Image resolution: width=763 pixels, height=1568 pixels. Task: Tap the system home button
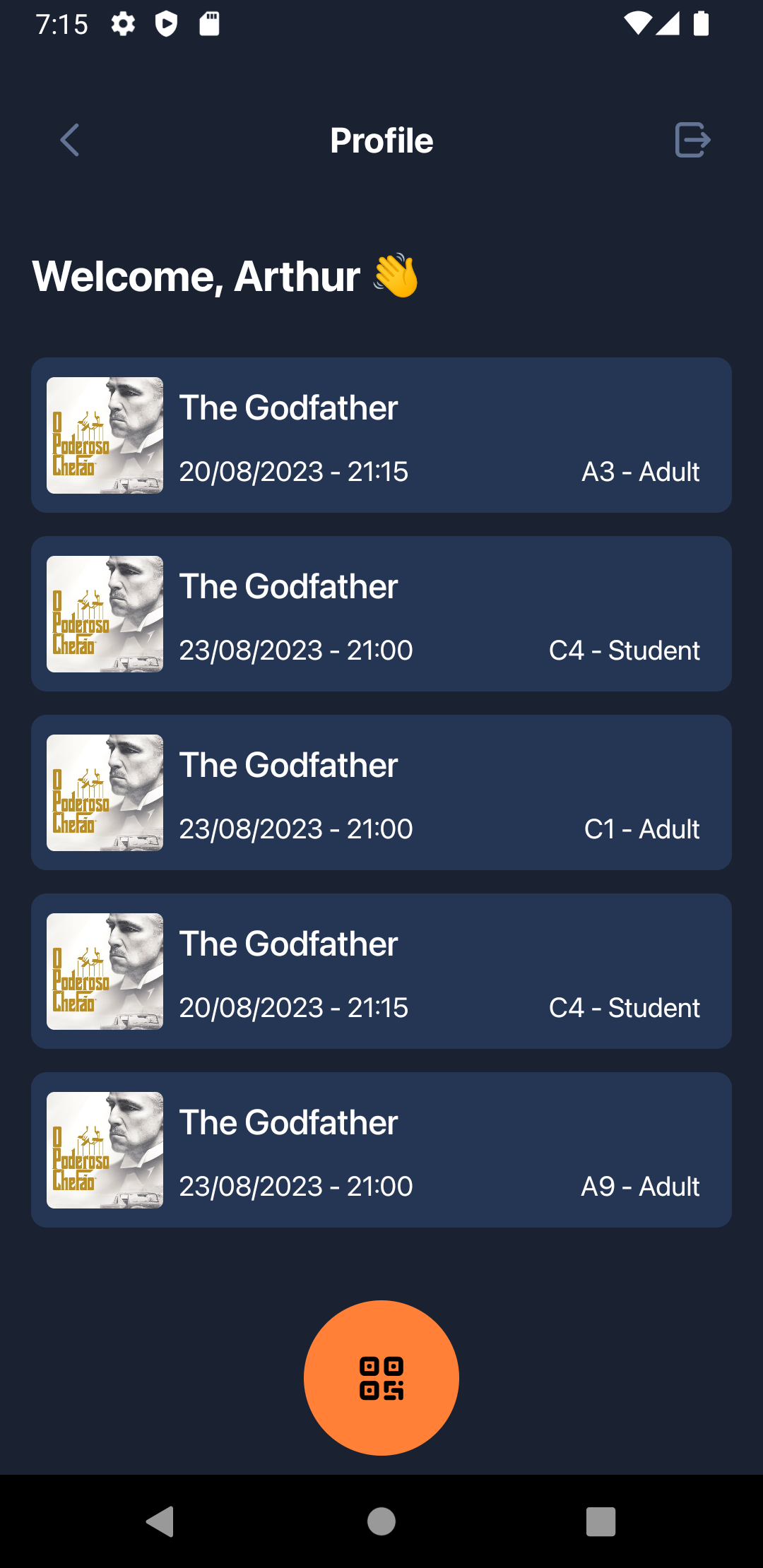tap(381, 1521)
